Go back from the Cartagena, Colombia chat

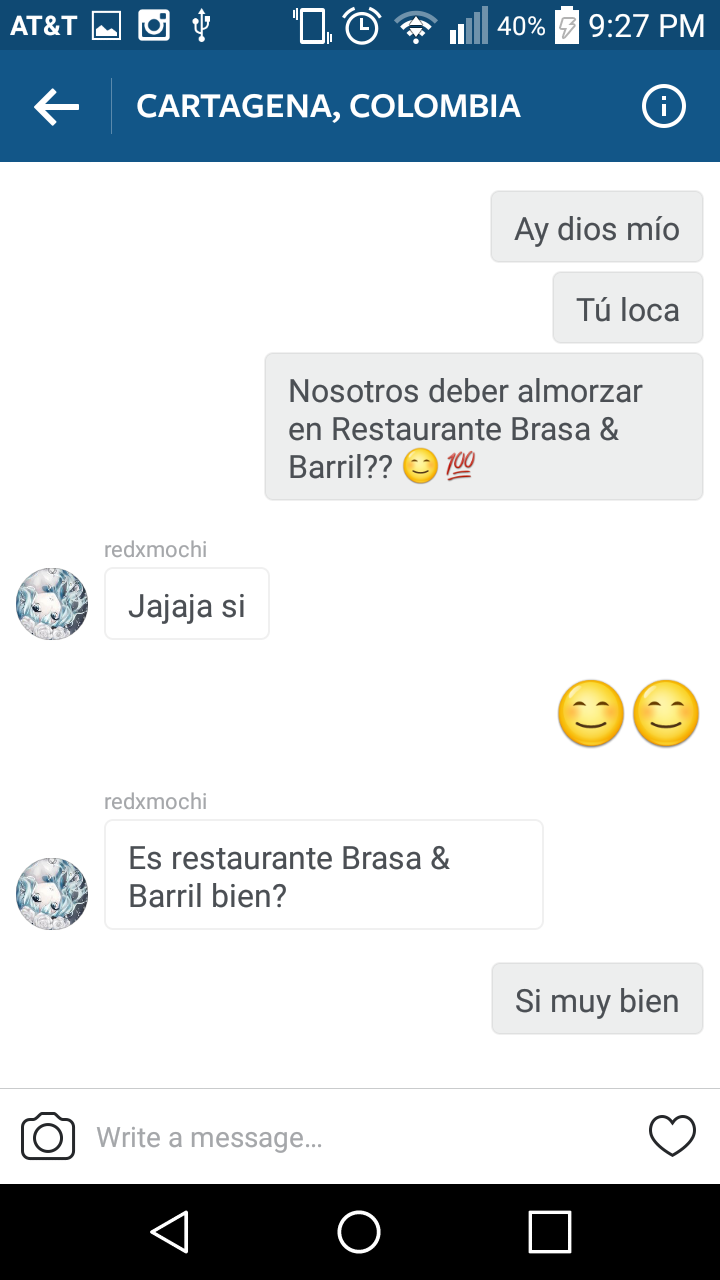(x=56, y=107)
